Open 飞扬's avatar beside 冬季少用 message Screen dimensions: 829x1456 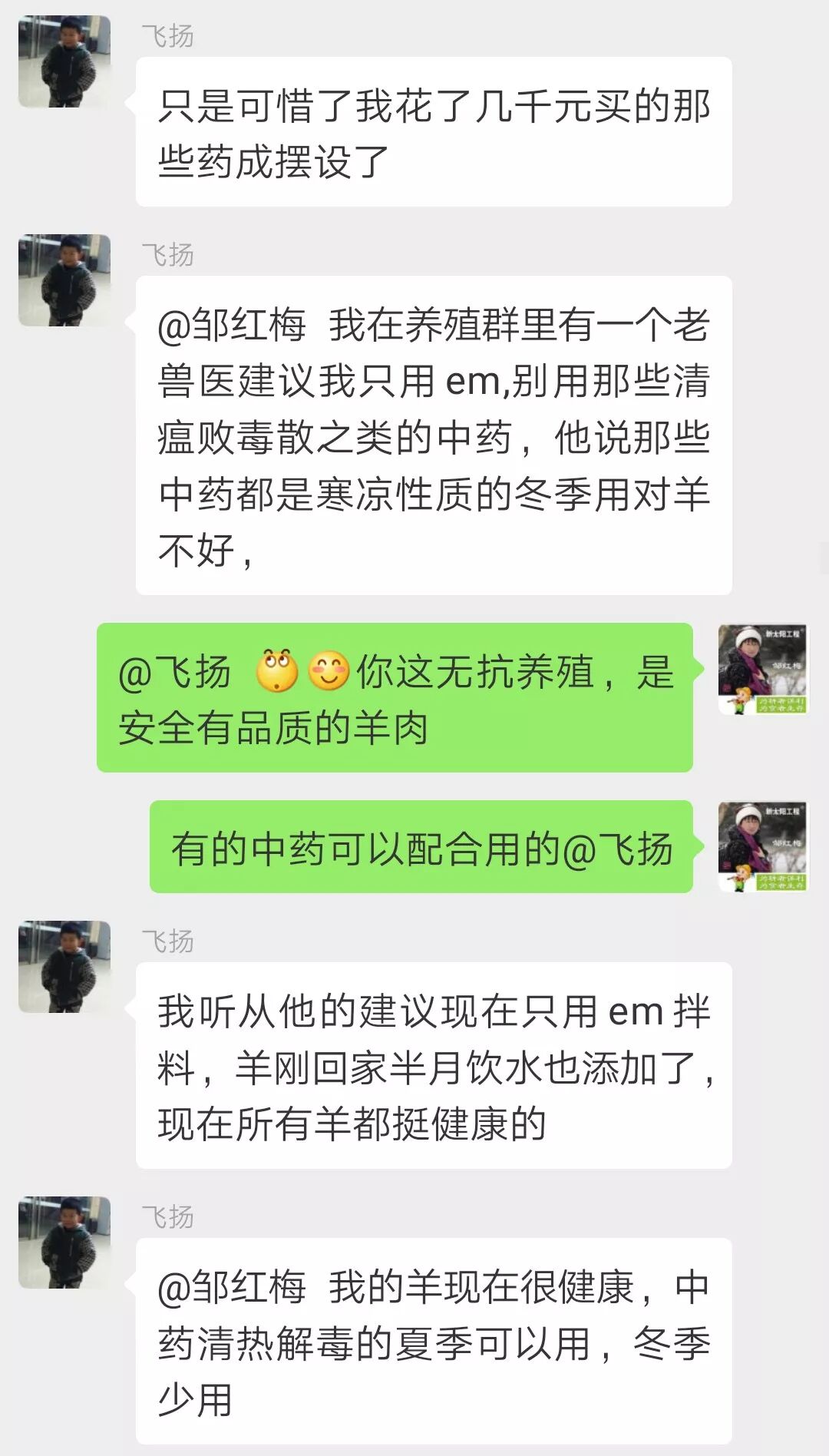tap(64, 1243)
